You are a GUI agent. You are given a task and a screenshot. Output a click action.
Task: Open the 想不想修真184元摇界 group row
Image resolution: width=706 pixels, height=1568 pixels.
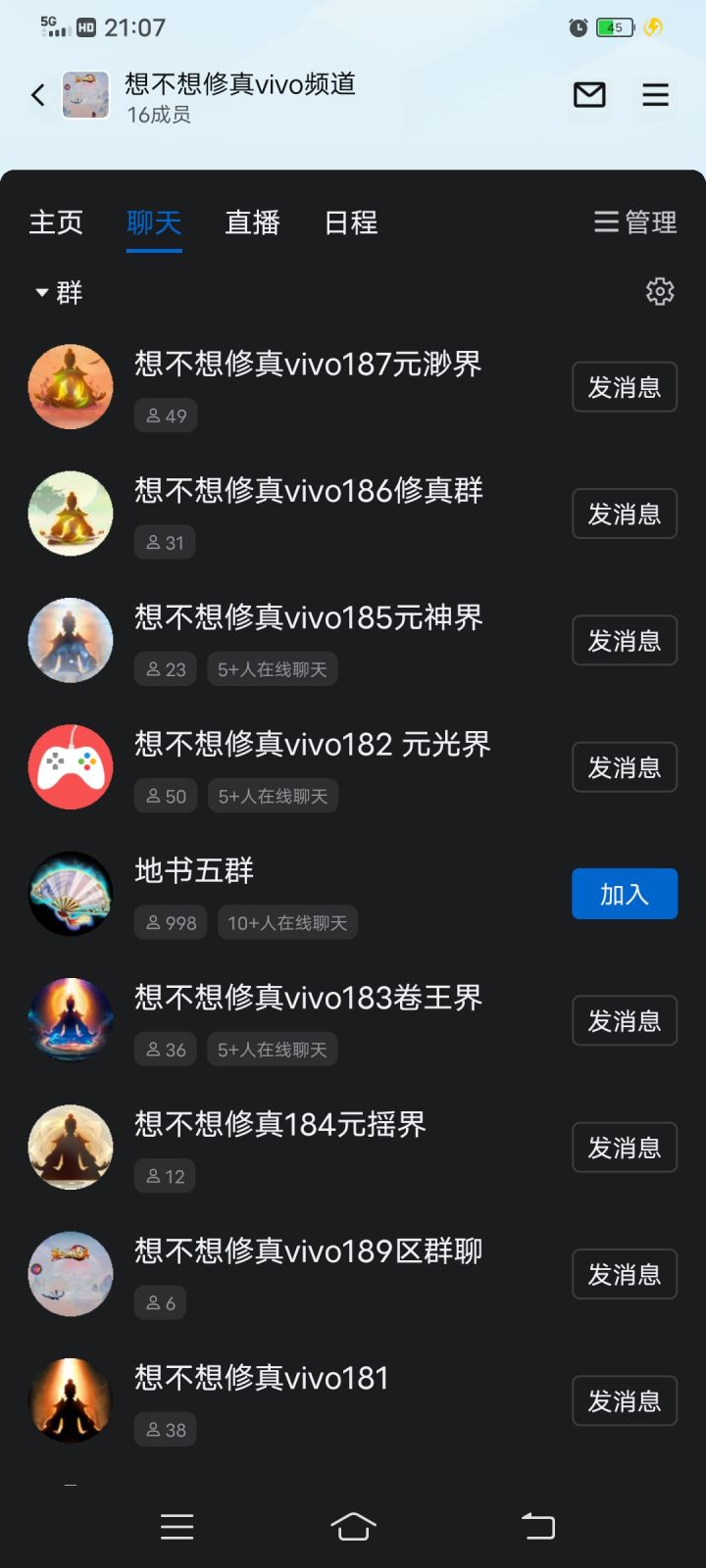[x=280, y=1124]
